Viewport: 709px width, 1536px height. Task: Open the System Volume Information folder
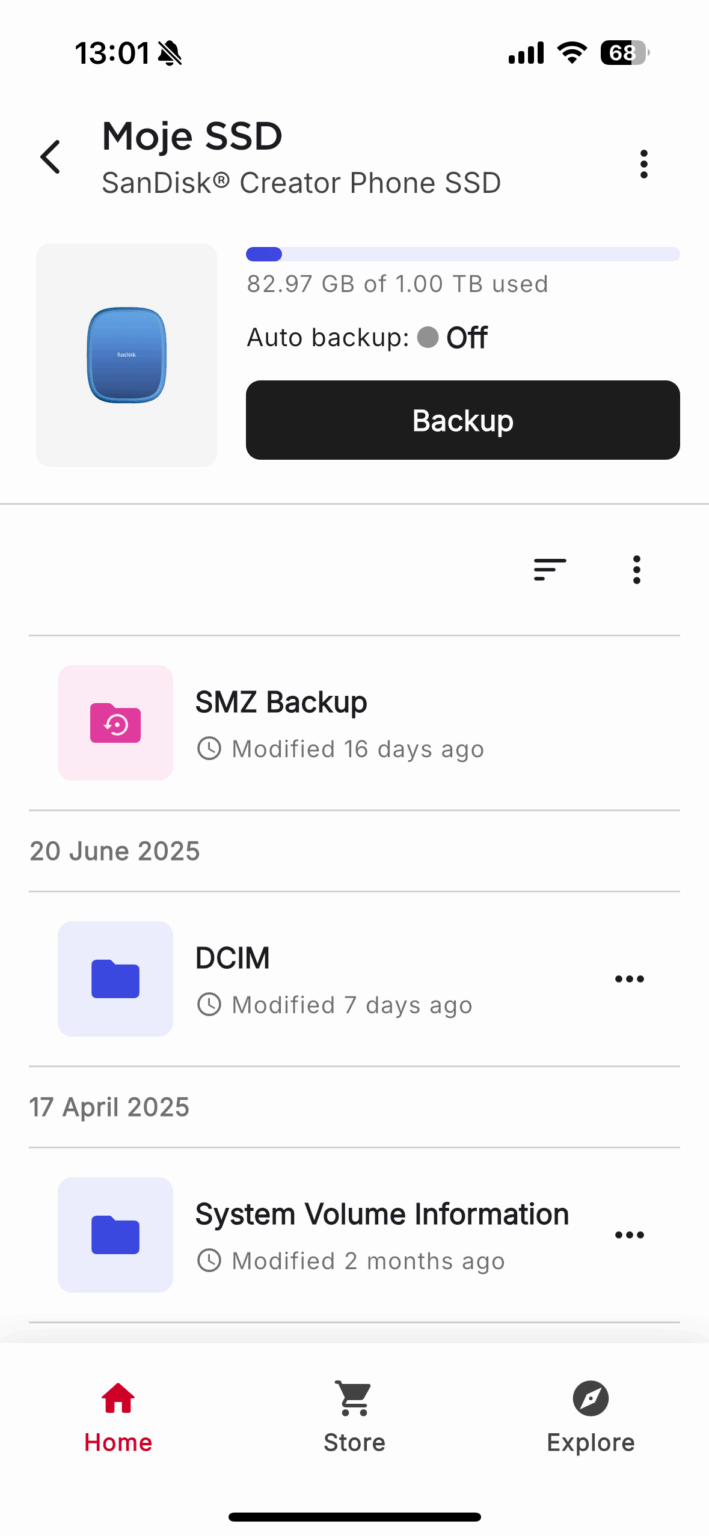[x=381, y=1235]
